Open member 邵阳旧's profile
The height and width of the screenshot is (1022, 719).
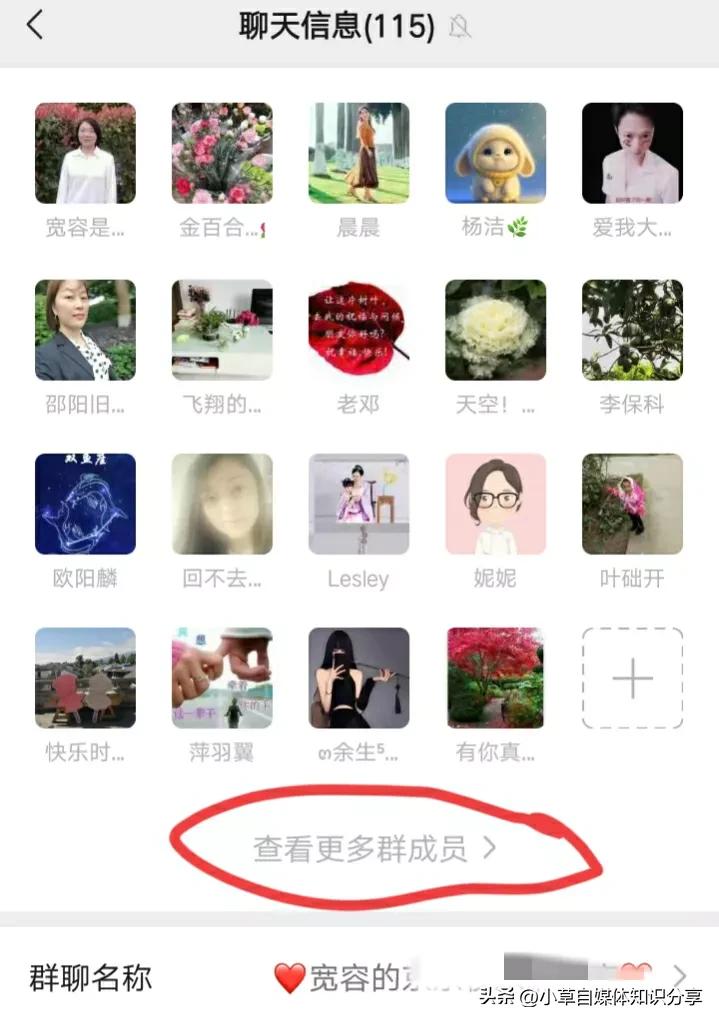pyautogui.click(x=85, y=329)
